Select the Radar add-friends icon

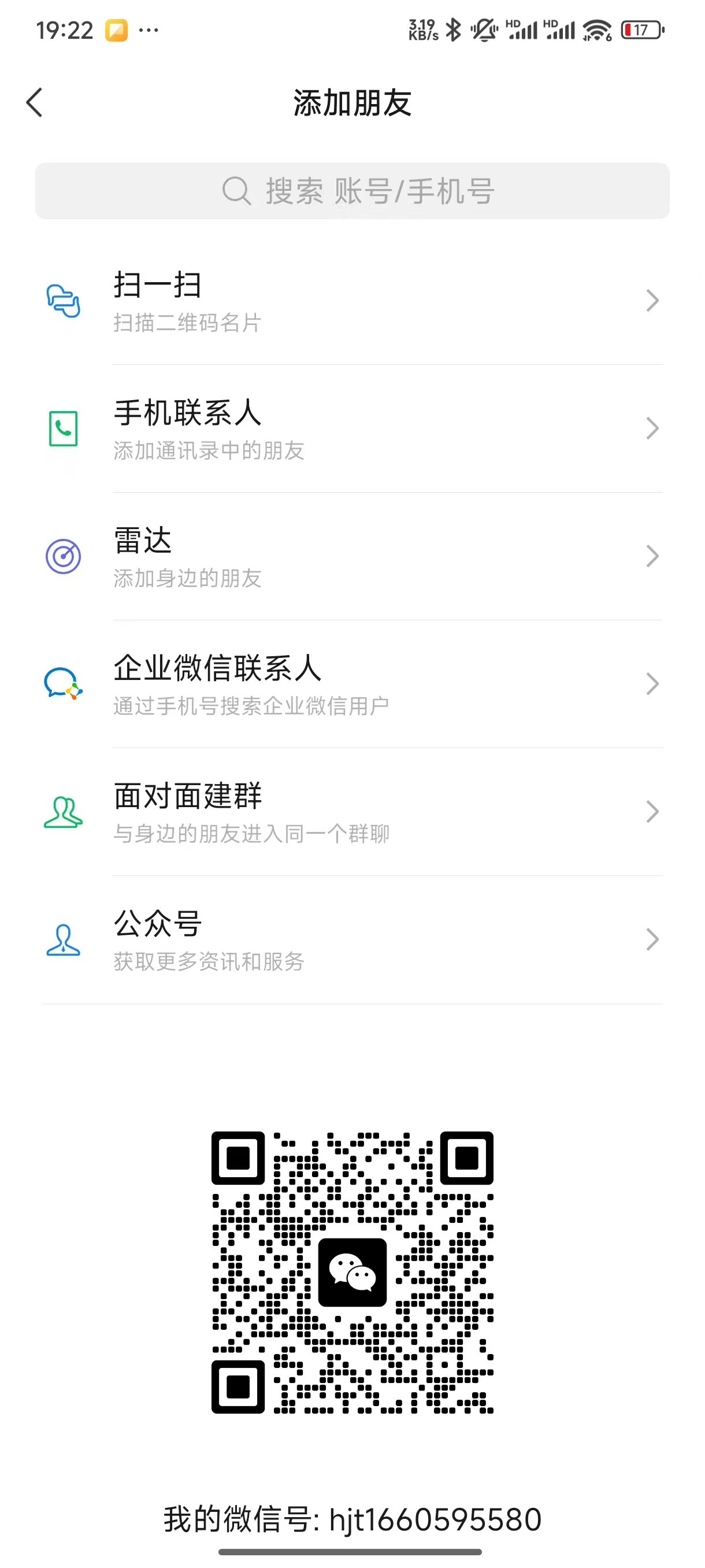click(63, 556)
